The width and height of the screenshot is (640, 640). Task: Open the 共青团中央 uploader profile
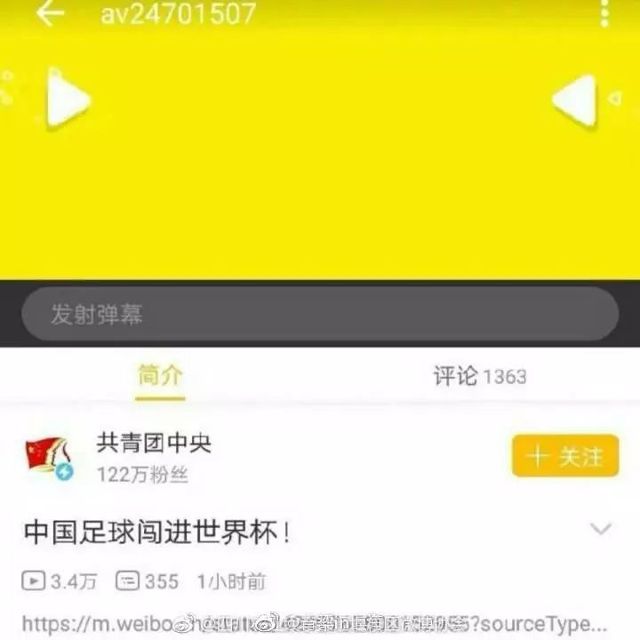152,443
